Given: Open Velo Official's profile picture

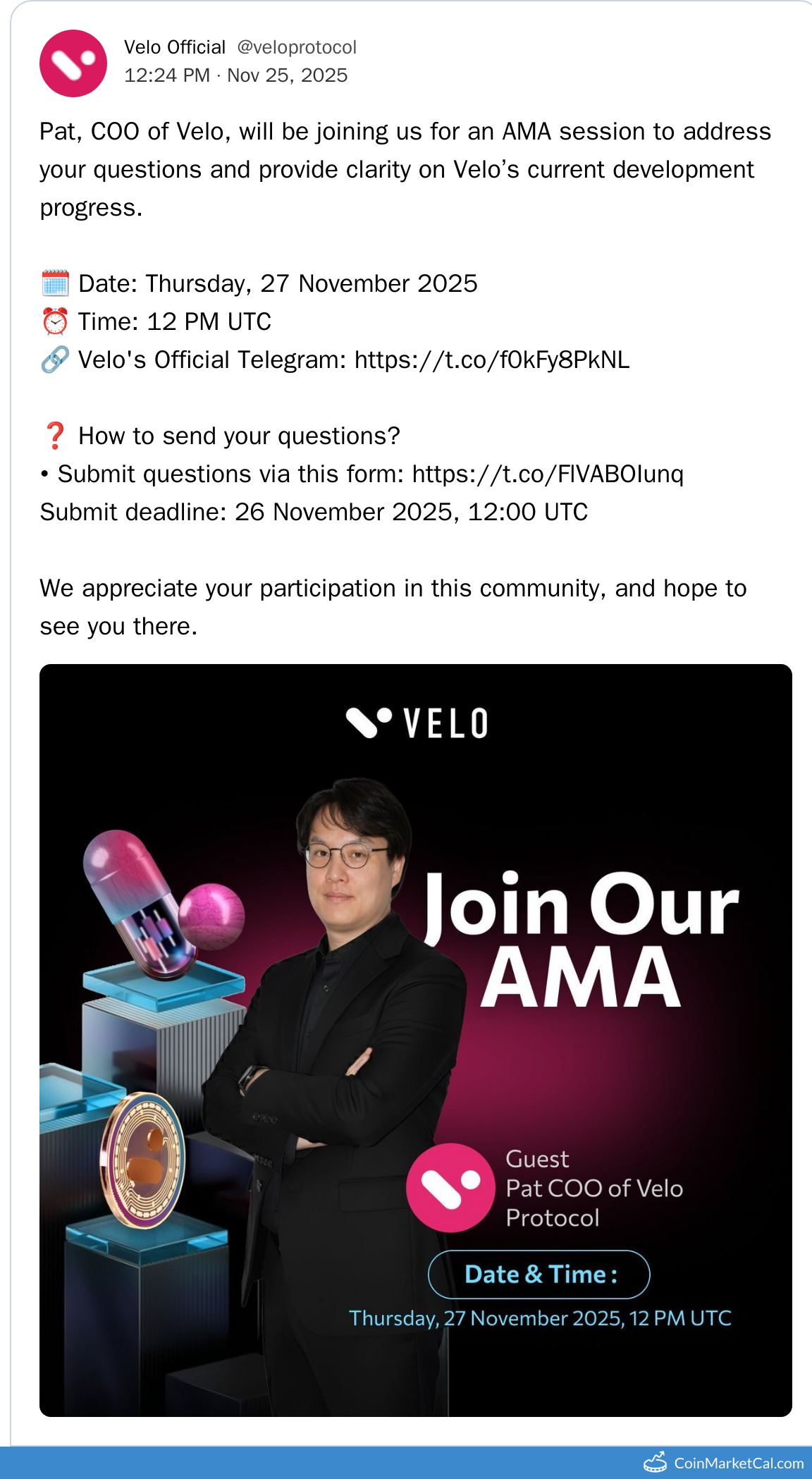Looking at the screenshot, I should pyautogui.click(x=73, y=63).
